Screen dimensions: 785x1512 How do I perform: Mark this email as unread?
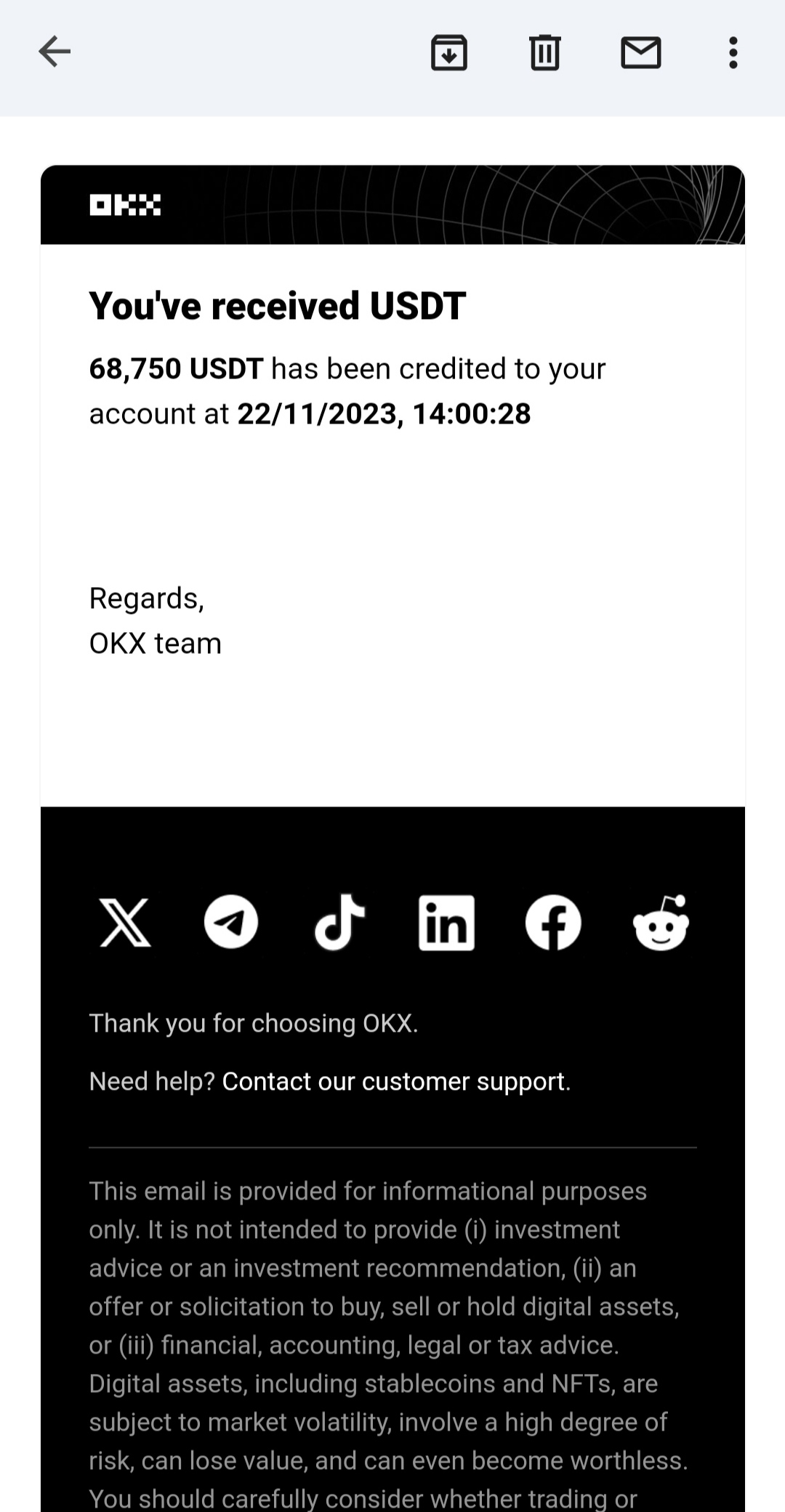pyautogui.click(x=640, y=52)
